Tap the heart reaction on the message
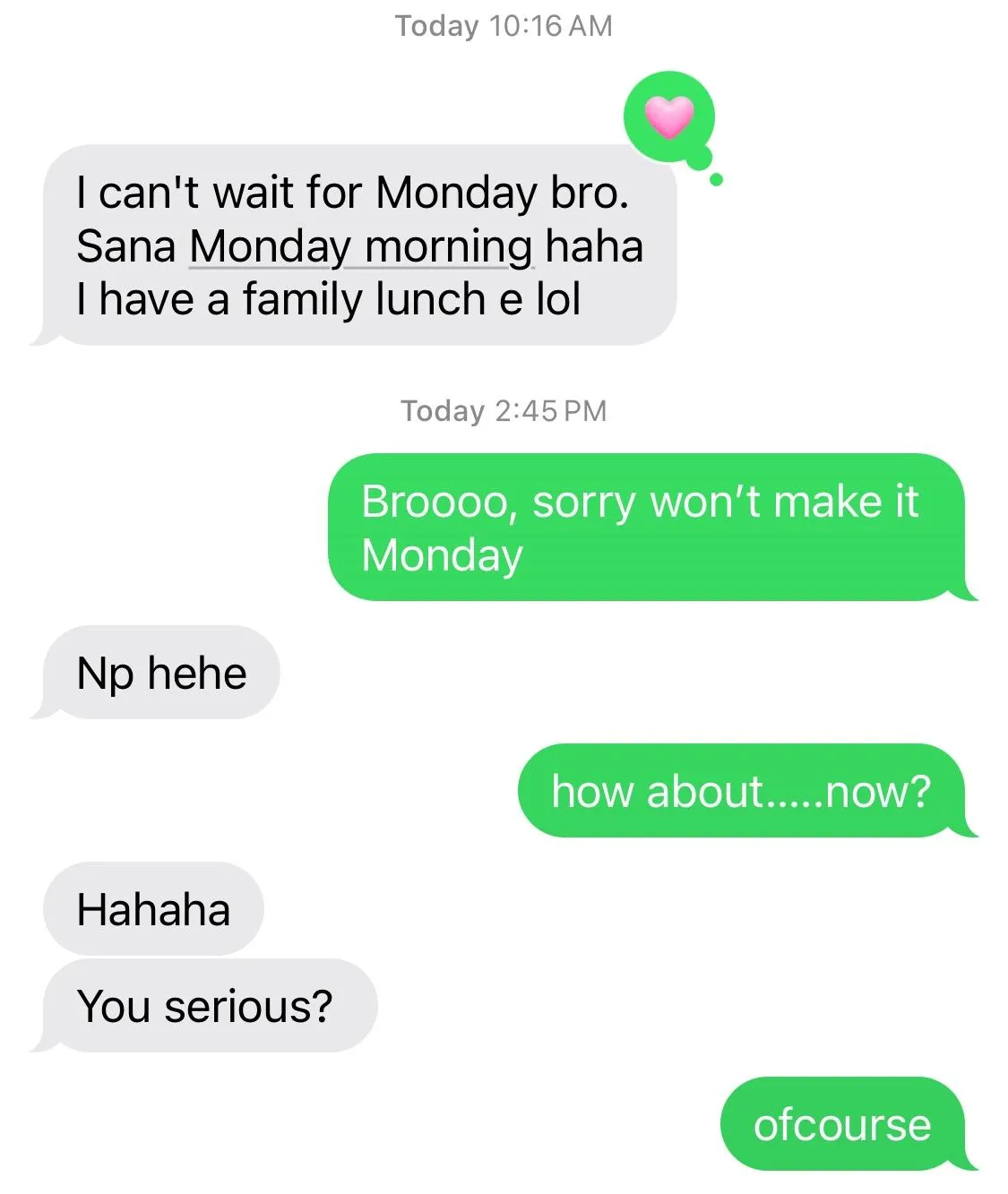This screenshot has width=1008, height=1194. tap(669, 117)
